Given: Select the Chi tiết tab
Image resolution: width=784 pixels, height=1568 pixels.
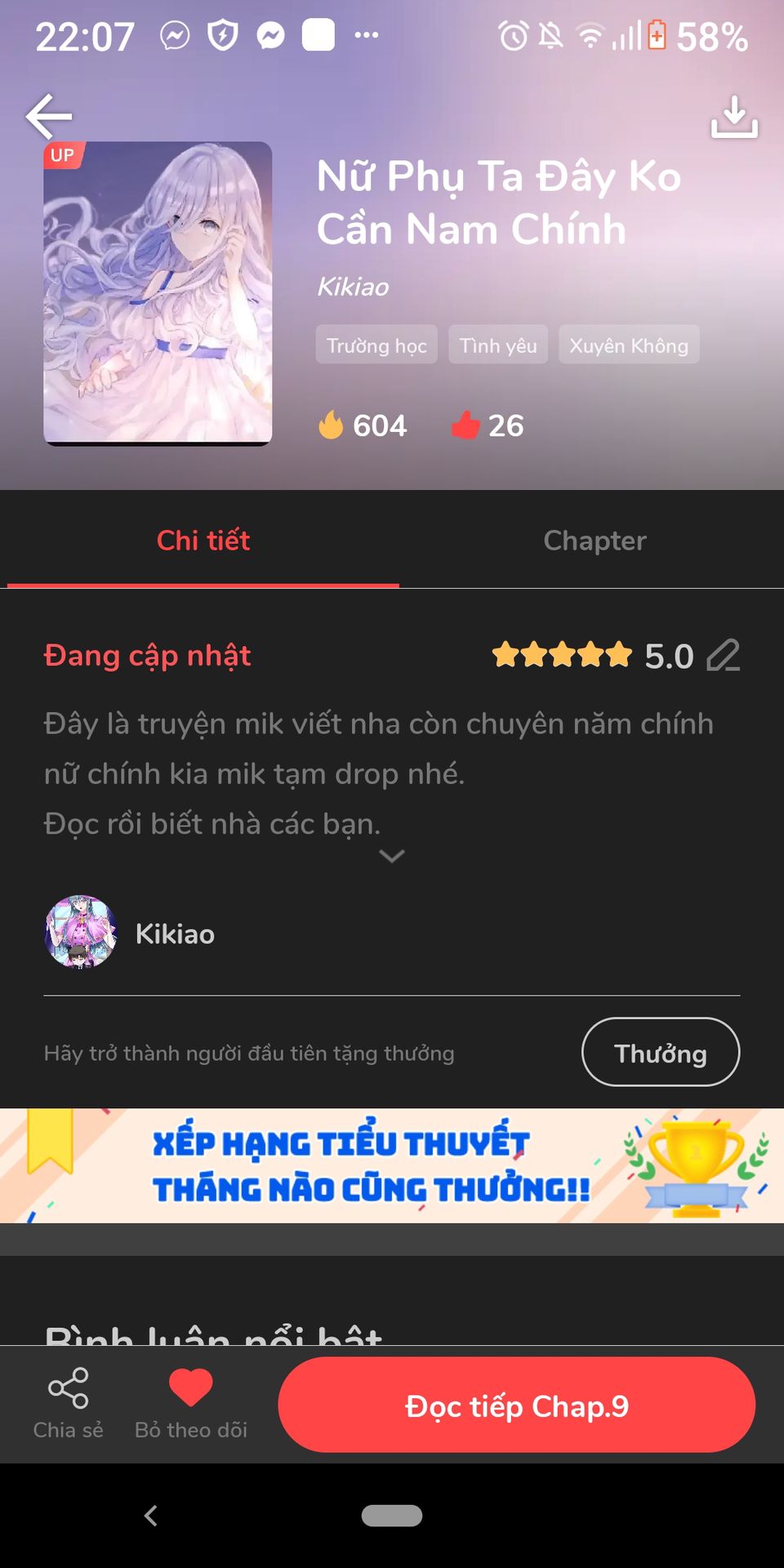Looking at the screenshot, I should 203,540.
